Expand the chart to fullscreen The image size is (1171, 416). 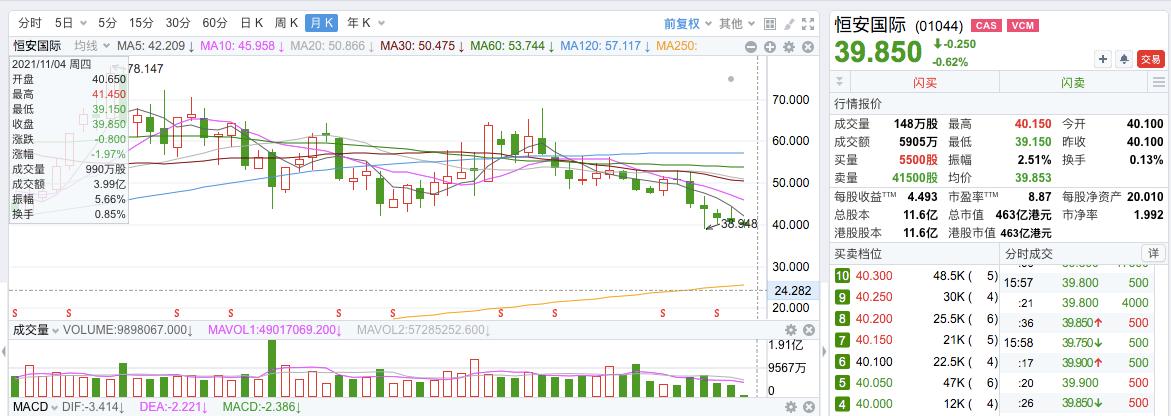pos(806,23)
